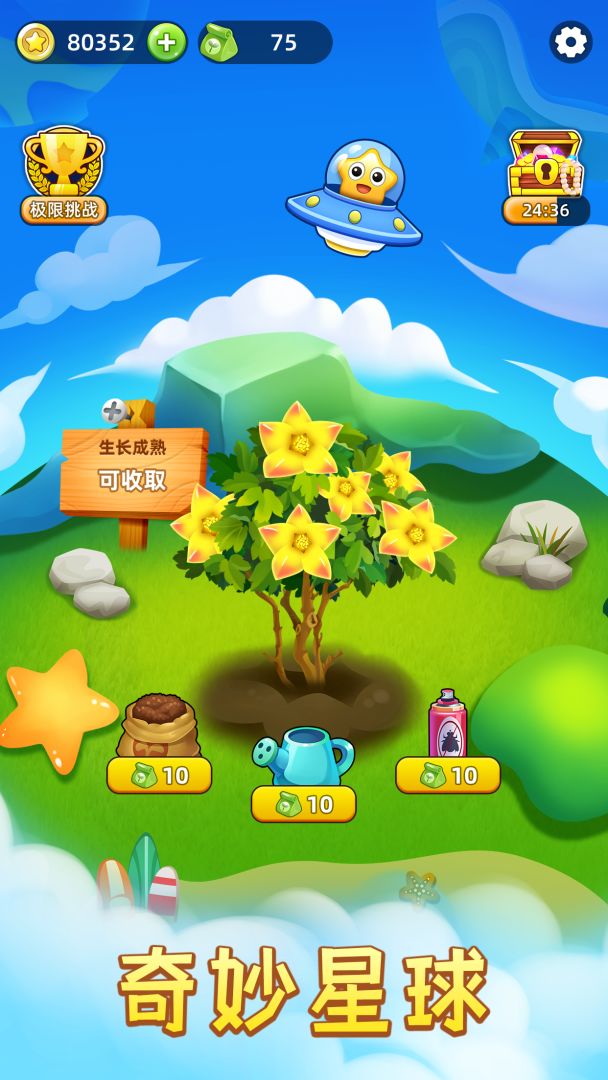Harvest the flowering tree
608x1080 pixels.
312,520
